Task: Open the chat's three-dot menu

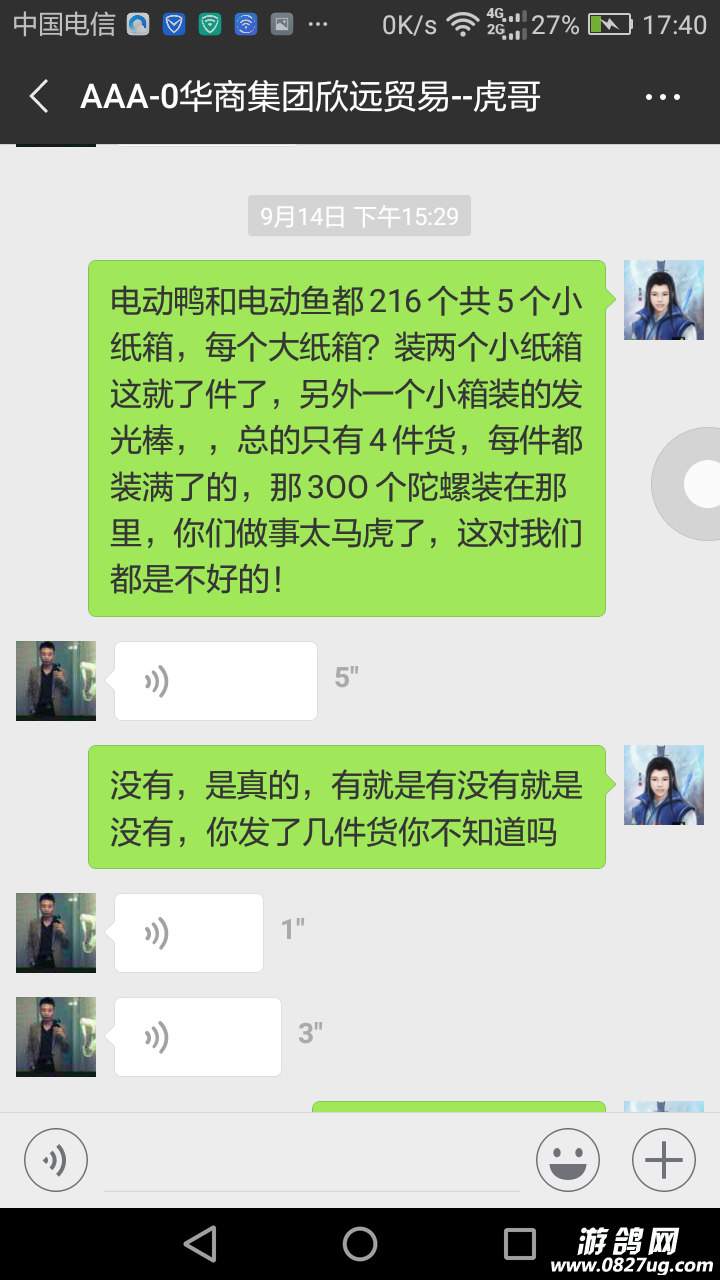Action: coord(663,97)
